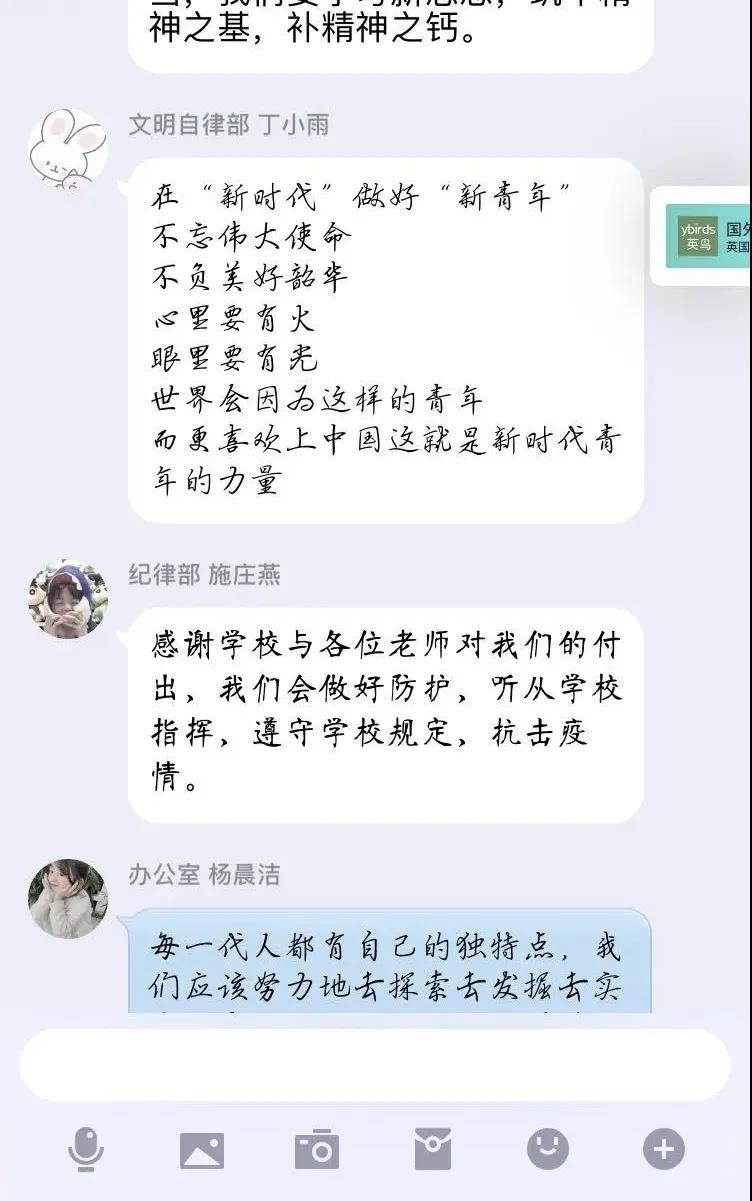Screen dimensions: 752x1201
Task: View 杨晨洁's avatar profile
Action: [68, 898]
